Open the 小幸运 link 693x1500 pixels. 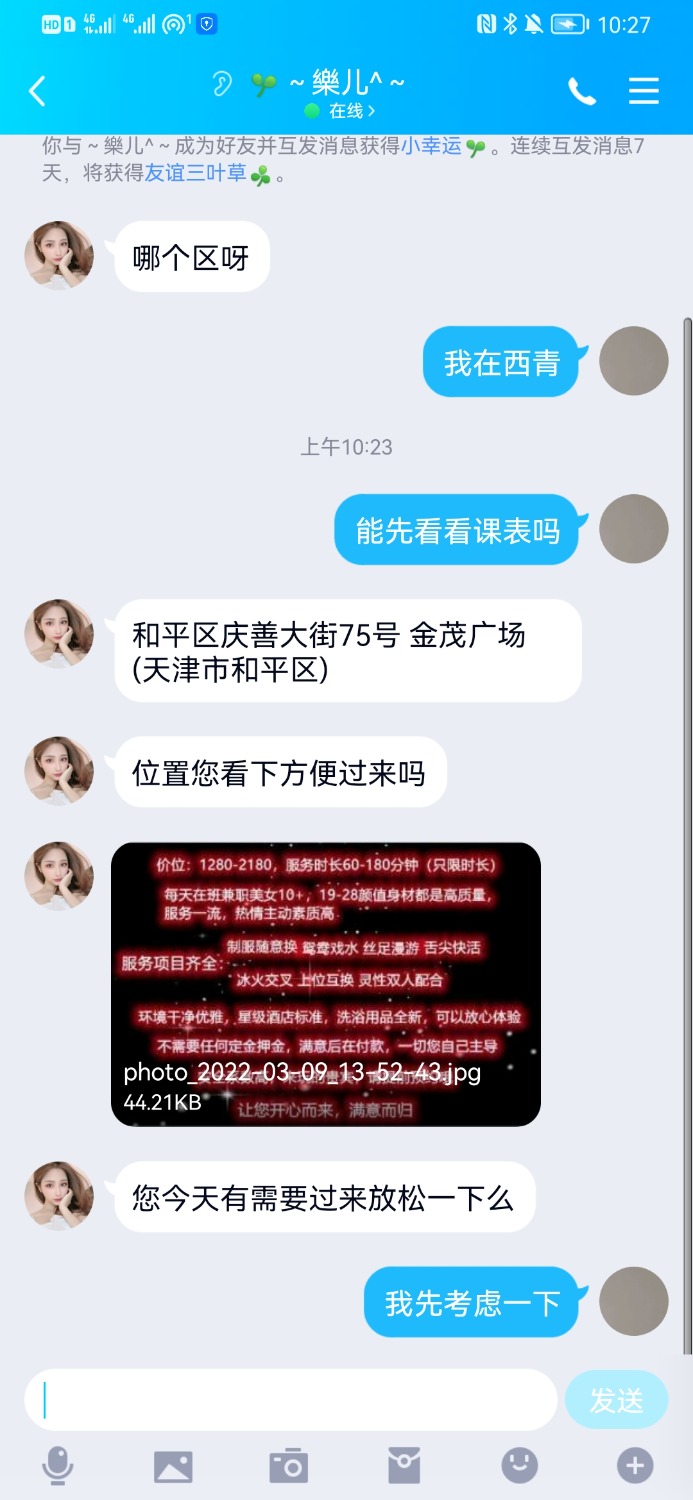[432, 146]
